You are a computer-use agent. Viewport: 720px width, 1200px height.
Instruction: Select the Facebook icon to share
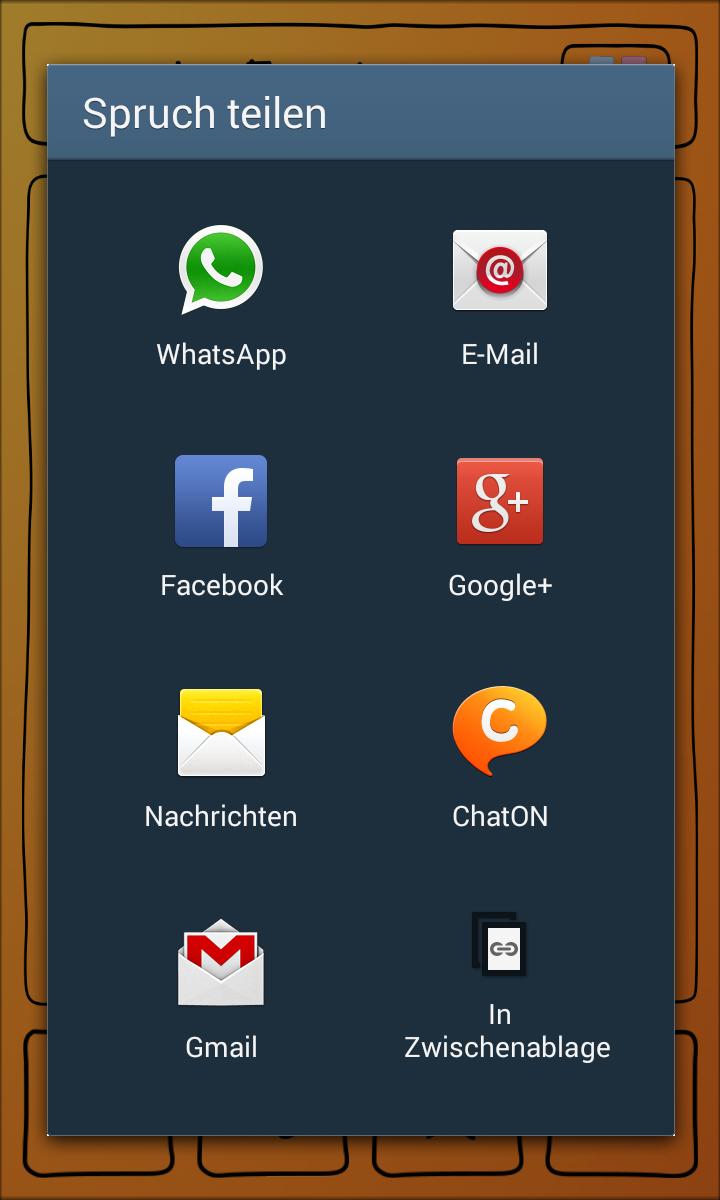coord(221,501)
